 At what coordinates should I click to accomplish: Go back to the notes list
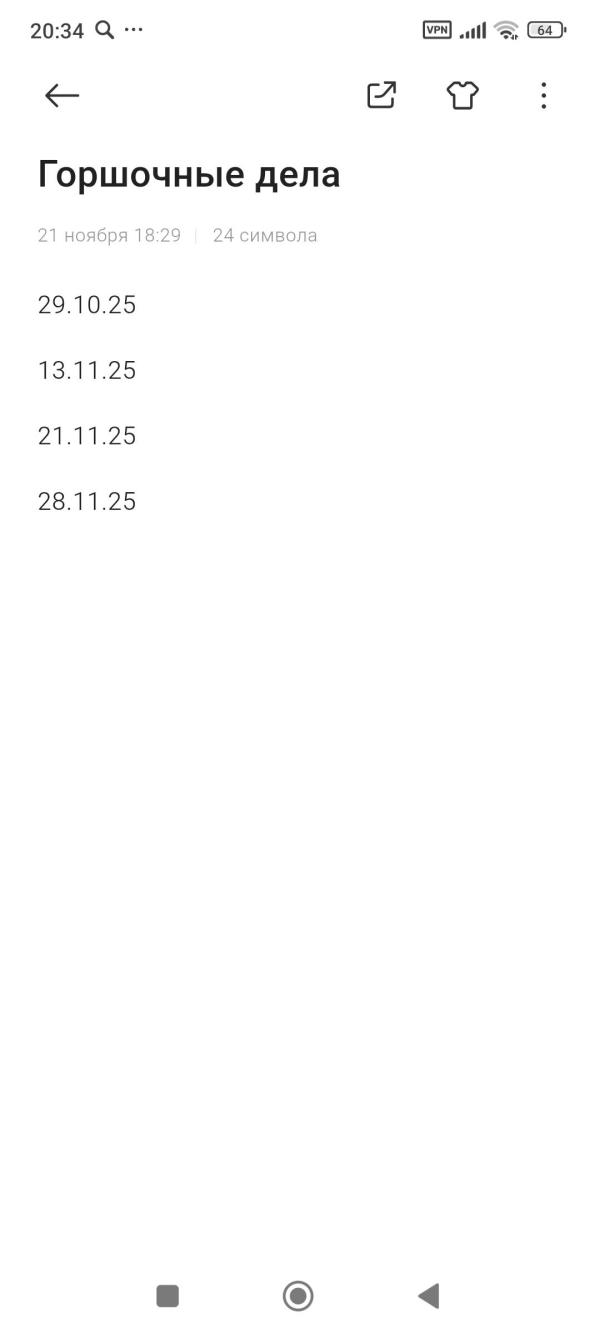click(x=62, y=95)
